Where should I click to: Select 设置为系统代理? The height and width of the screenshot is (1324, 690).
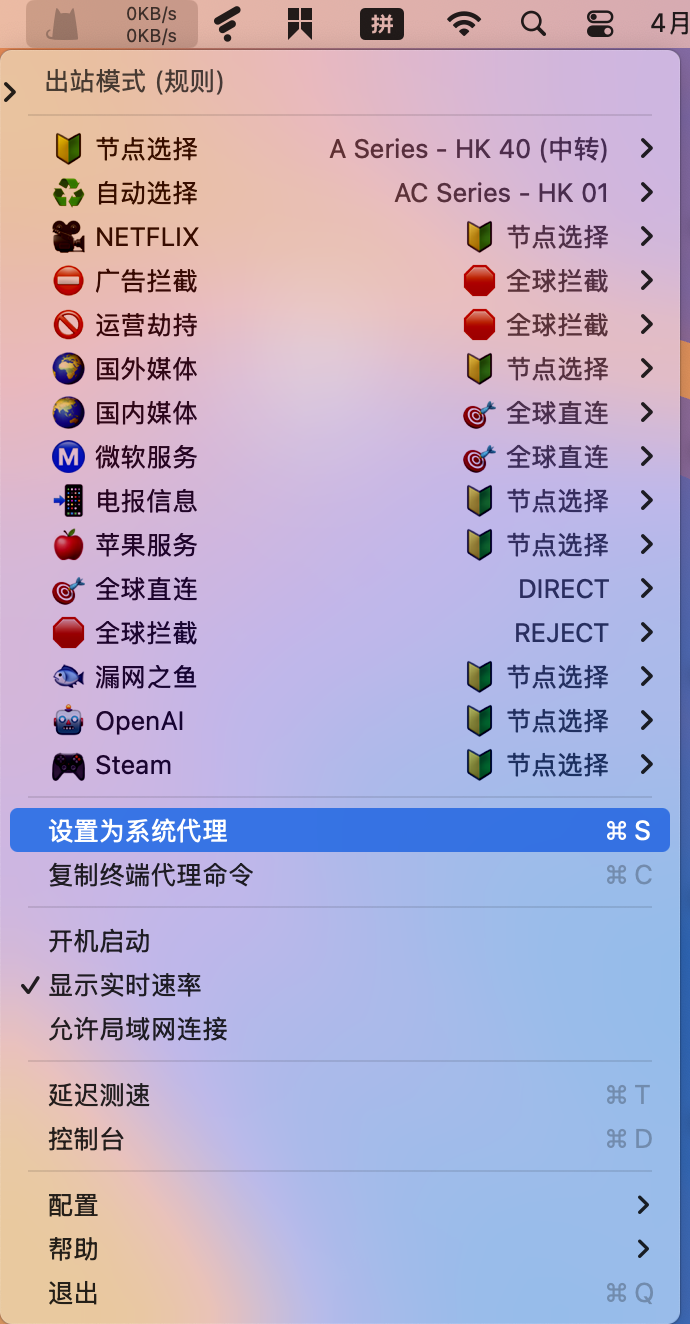(x=340, y=830)
